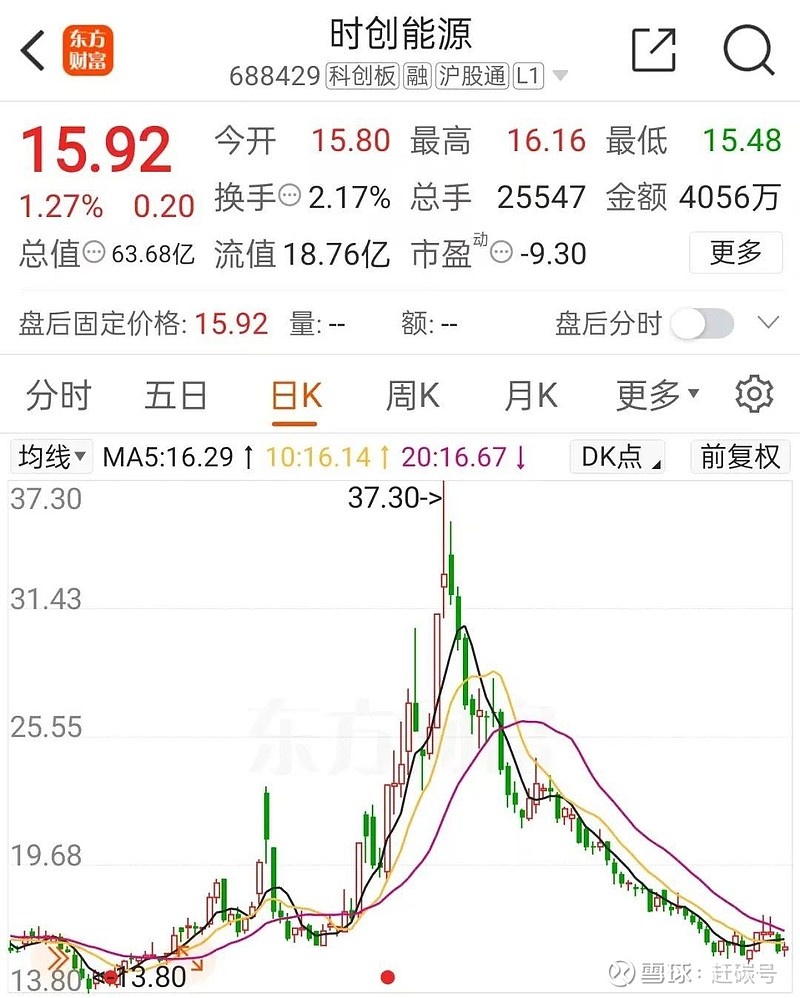The width and height of the screenshot is (800, 998).
Task: Go back using the arrow icon
Action: pyautogui.click(x=34, y=50)
